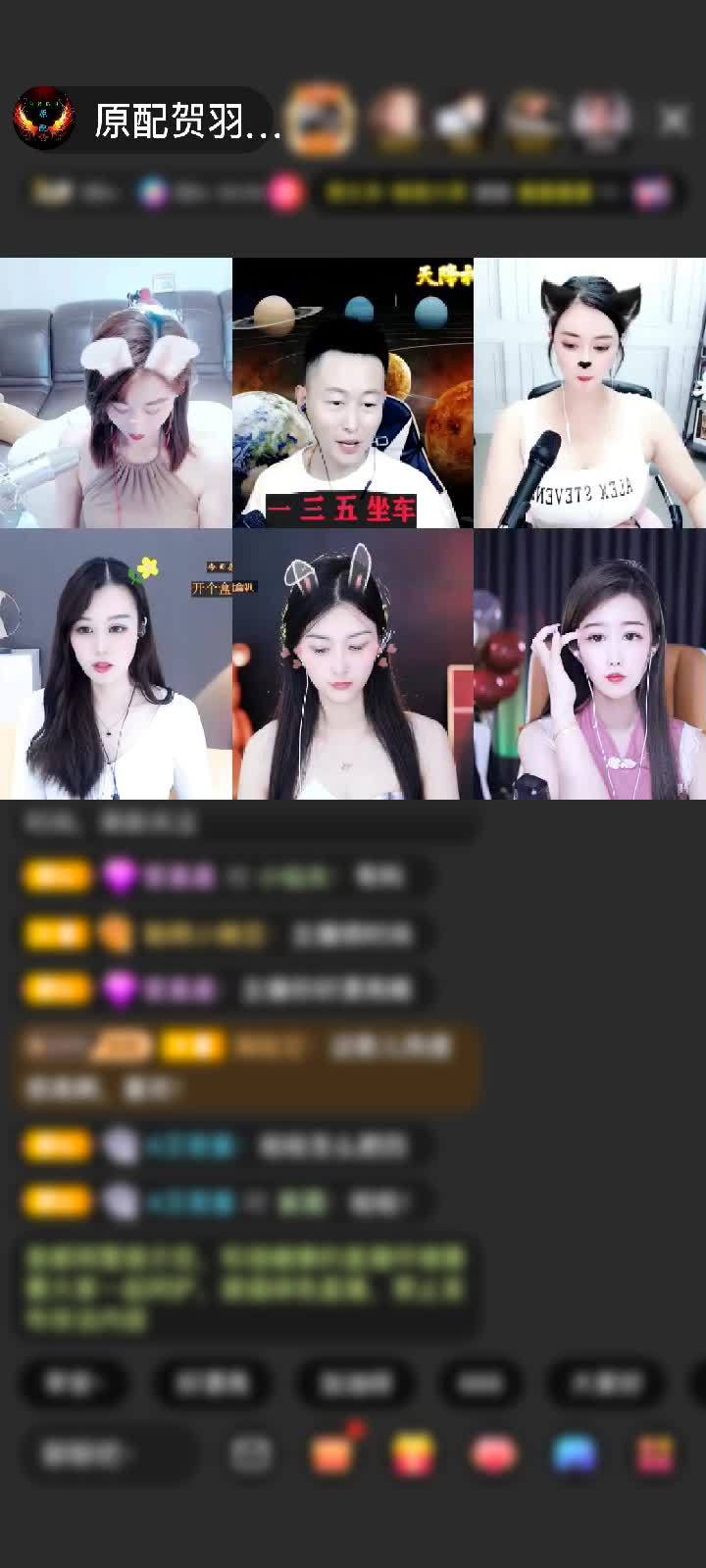Send a heart with the pink heart icon
Image resolution: width=706 pixels, height=1568 pixels.
(493, 1454)
